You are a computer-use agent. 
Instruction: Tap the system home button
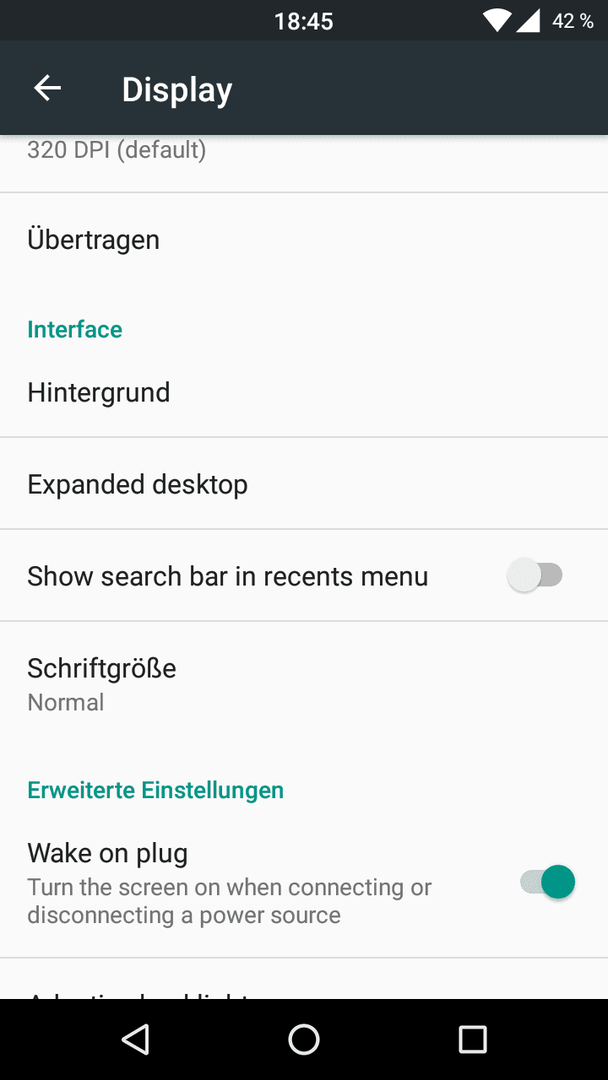(304, 1039)
